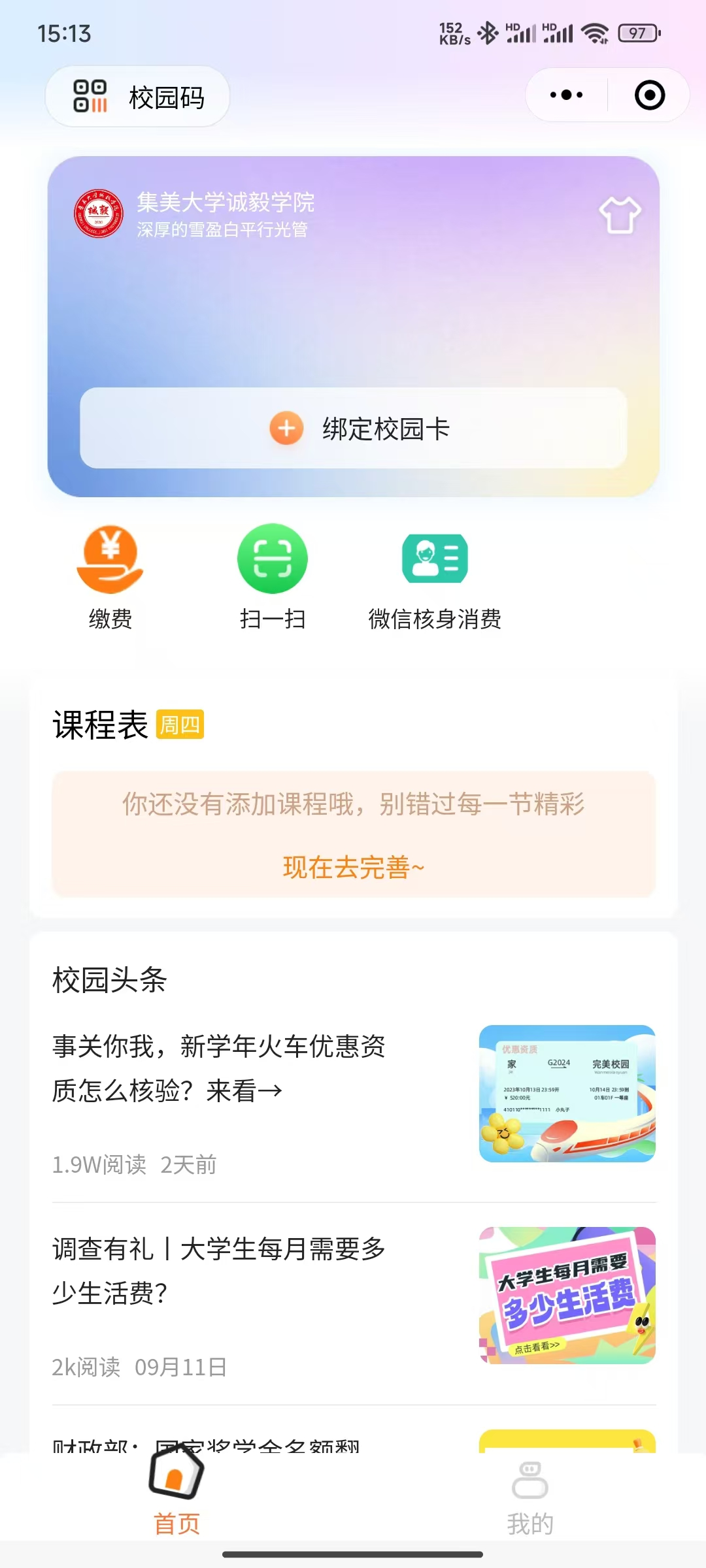Open the 校园码 campus code button
The height and width of the screenshot is (1568, 706).
click(138, 97)
